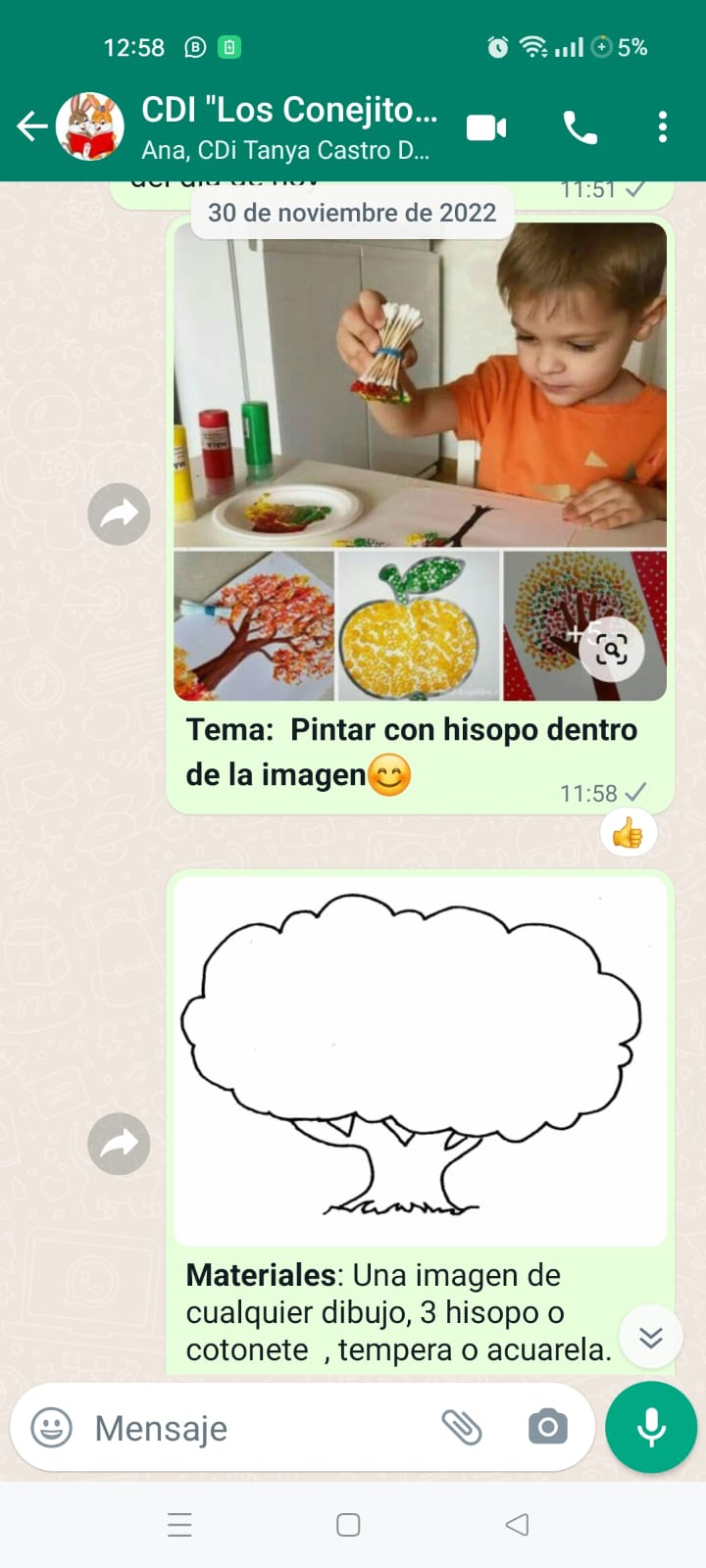Image resolution: width=706 pixels, height=1568 pixels.
Task: Open the recent apps view
Action: coord(179,1525)
